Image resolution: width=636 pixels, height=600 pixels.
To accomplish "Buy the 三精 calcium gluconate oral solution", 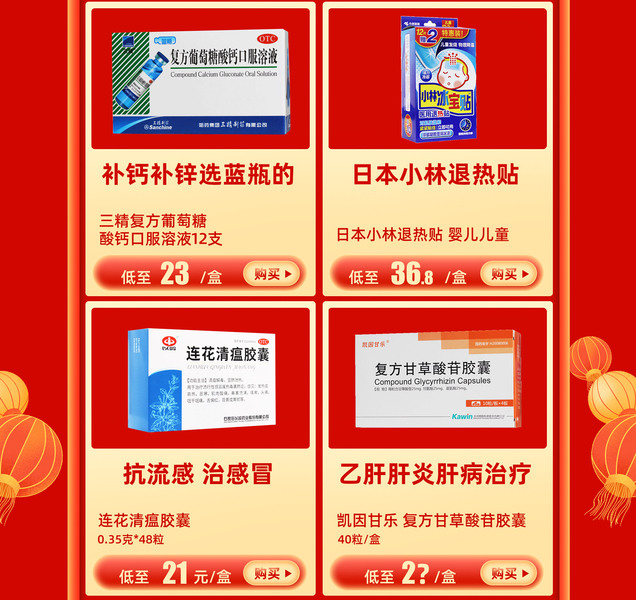I will (x=273, y=275).
